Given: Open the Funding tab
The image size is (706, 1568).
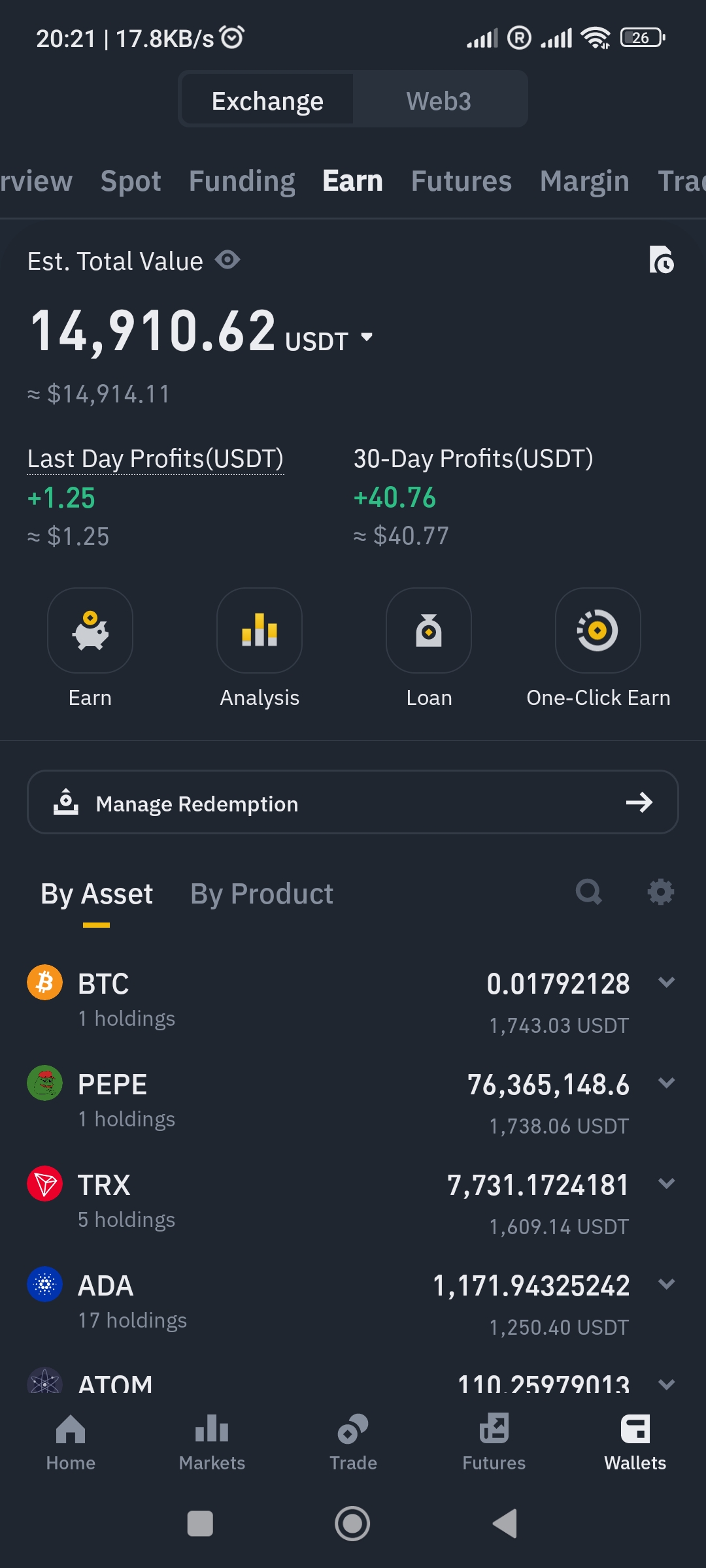Looking at the screenshot, I should coord(242,181).
